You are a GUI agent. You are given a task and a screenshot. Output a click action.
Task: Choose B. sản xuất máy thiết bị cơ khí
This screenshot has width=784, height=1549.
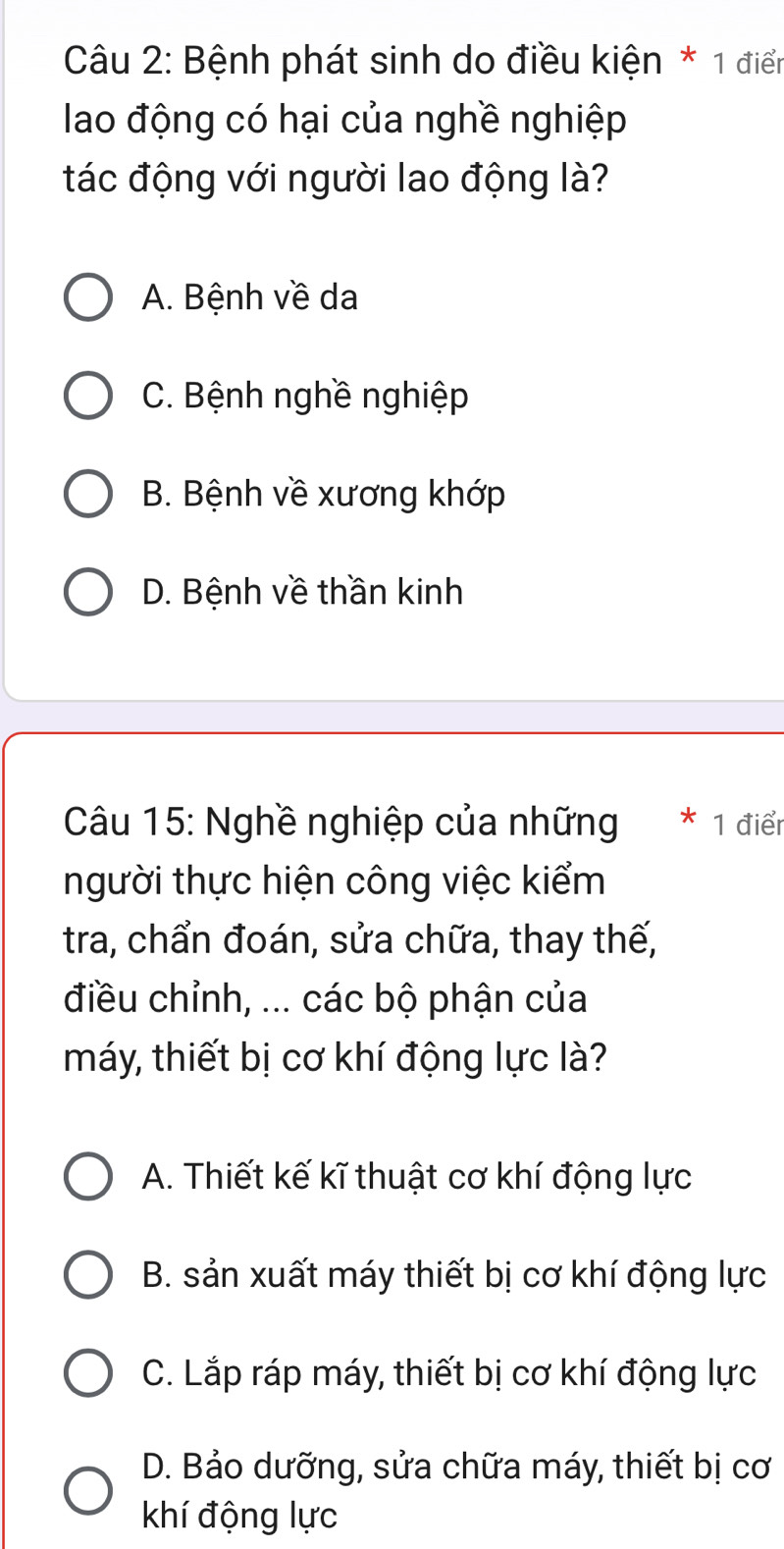pyautogui.click(x=88, y=1275)
